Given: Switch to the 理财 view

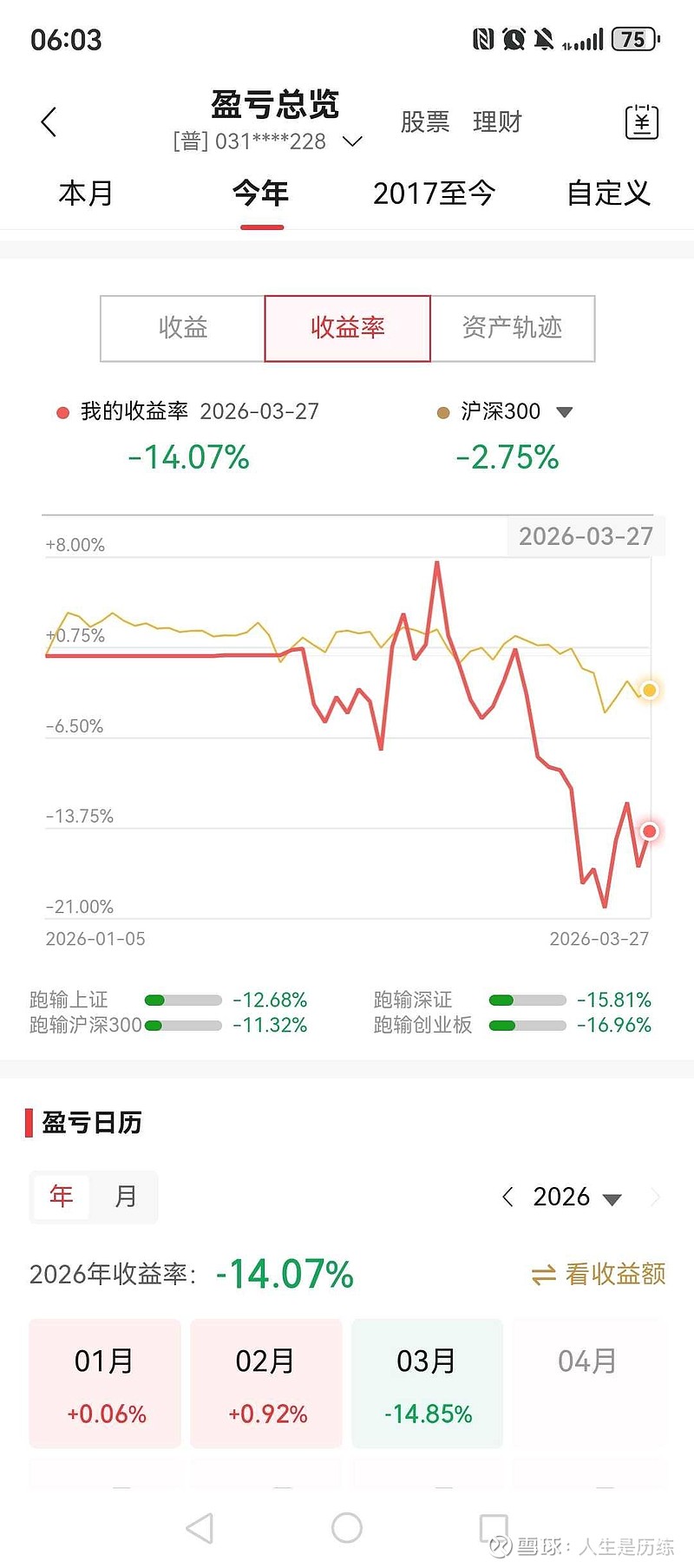Looking at the screenshot, I should tap(497, 122).
